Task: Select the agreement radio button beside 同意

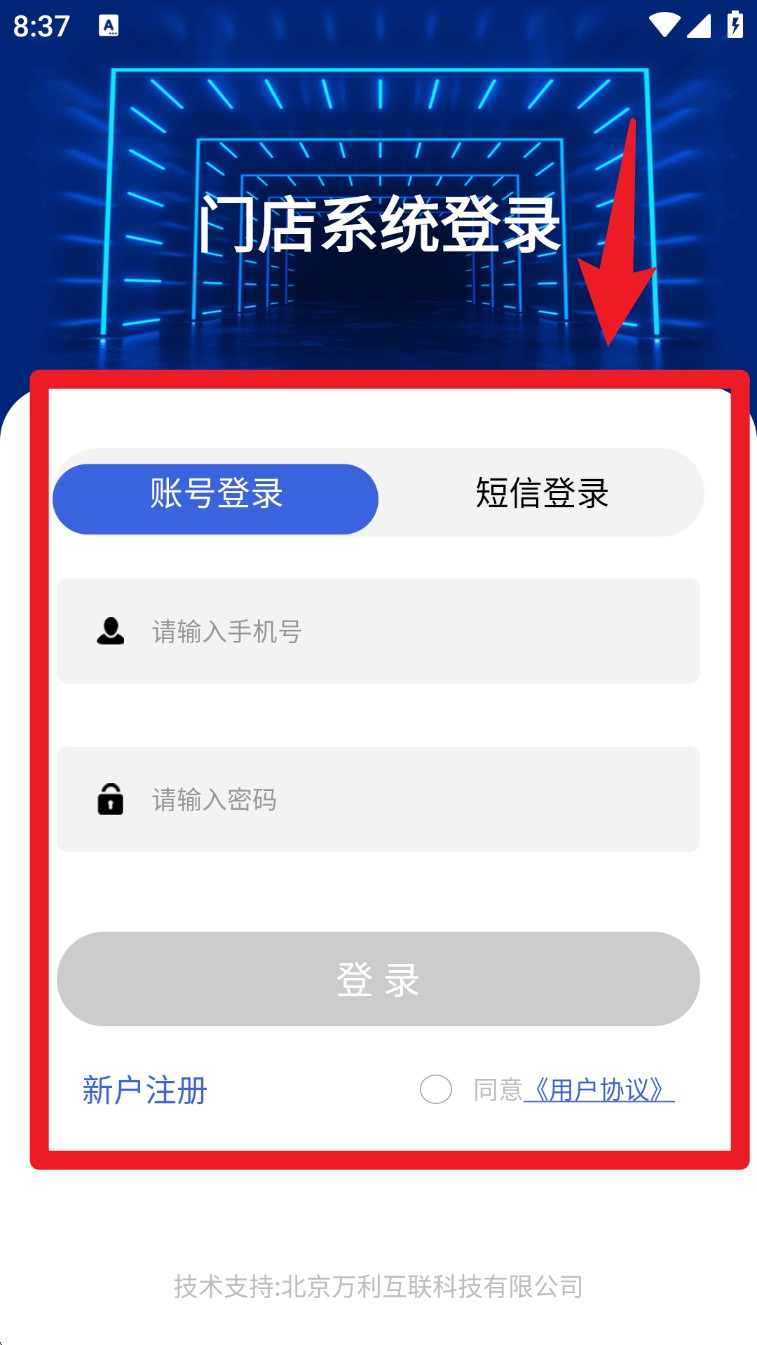Action: tap(436, 1090)
